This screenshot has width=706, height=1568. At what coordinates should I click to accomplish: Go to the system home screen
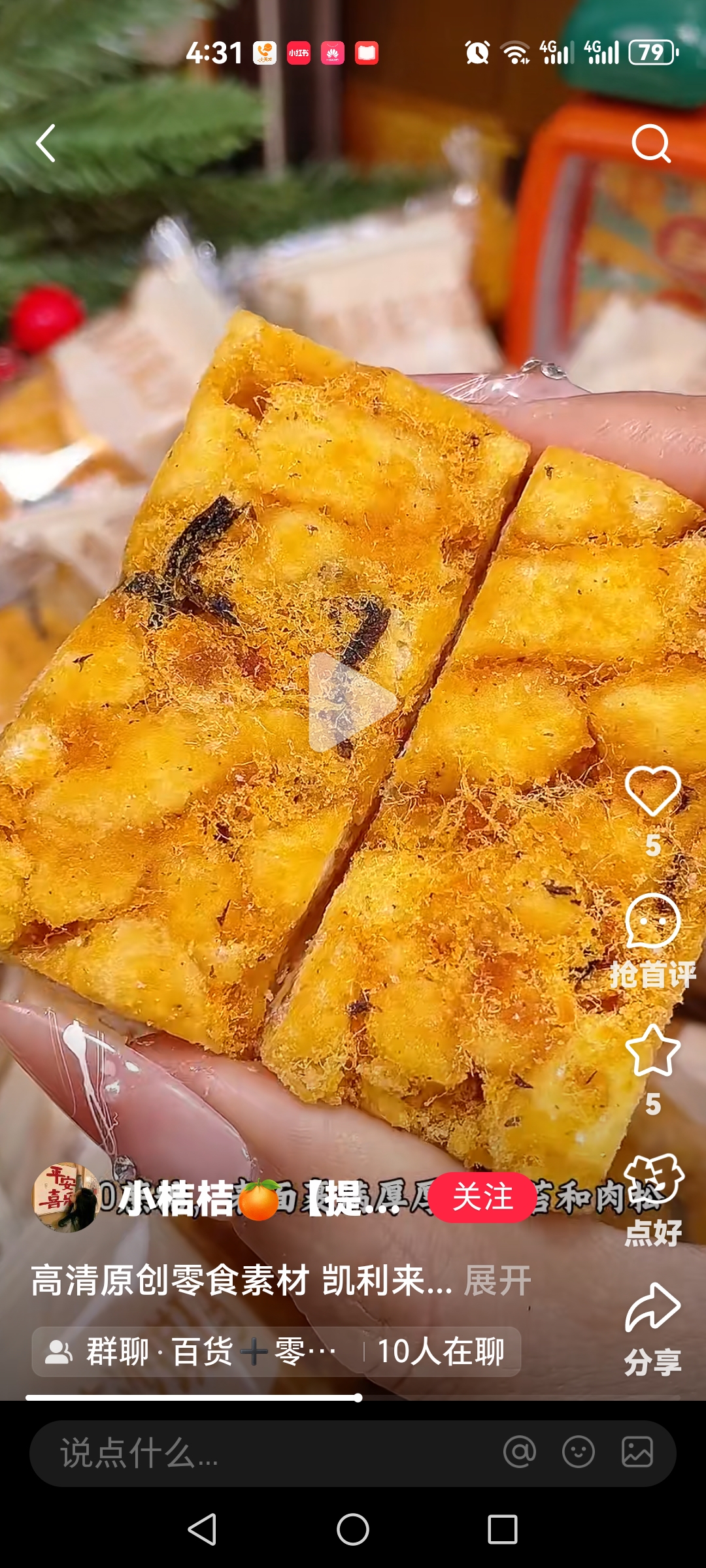point(353,1529)
